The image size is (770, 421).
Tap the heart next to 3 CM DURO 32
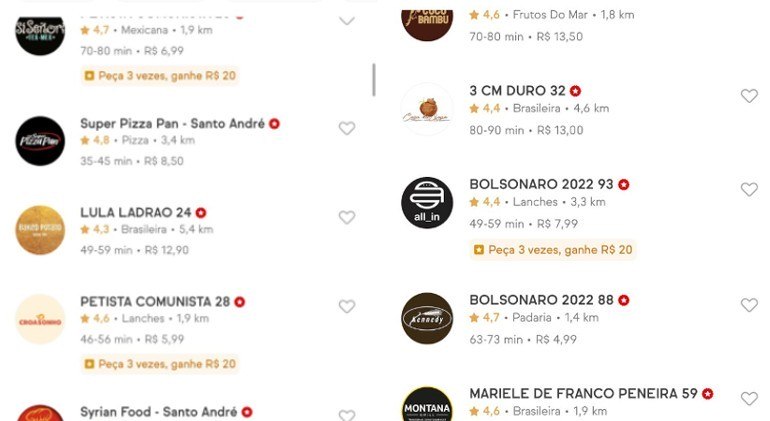click(x=749, y=96)
